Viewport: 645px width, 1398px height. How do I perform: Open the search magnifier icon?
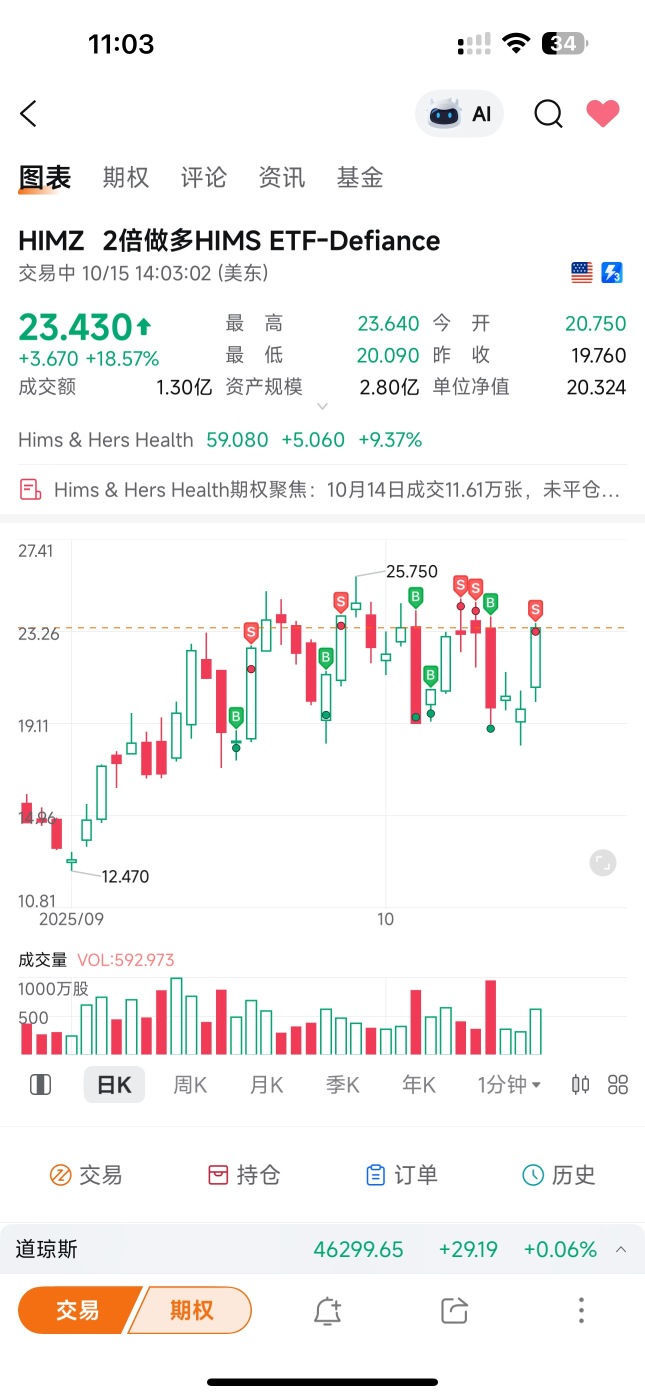coord(548,114)
